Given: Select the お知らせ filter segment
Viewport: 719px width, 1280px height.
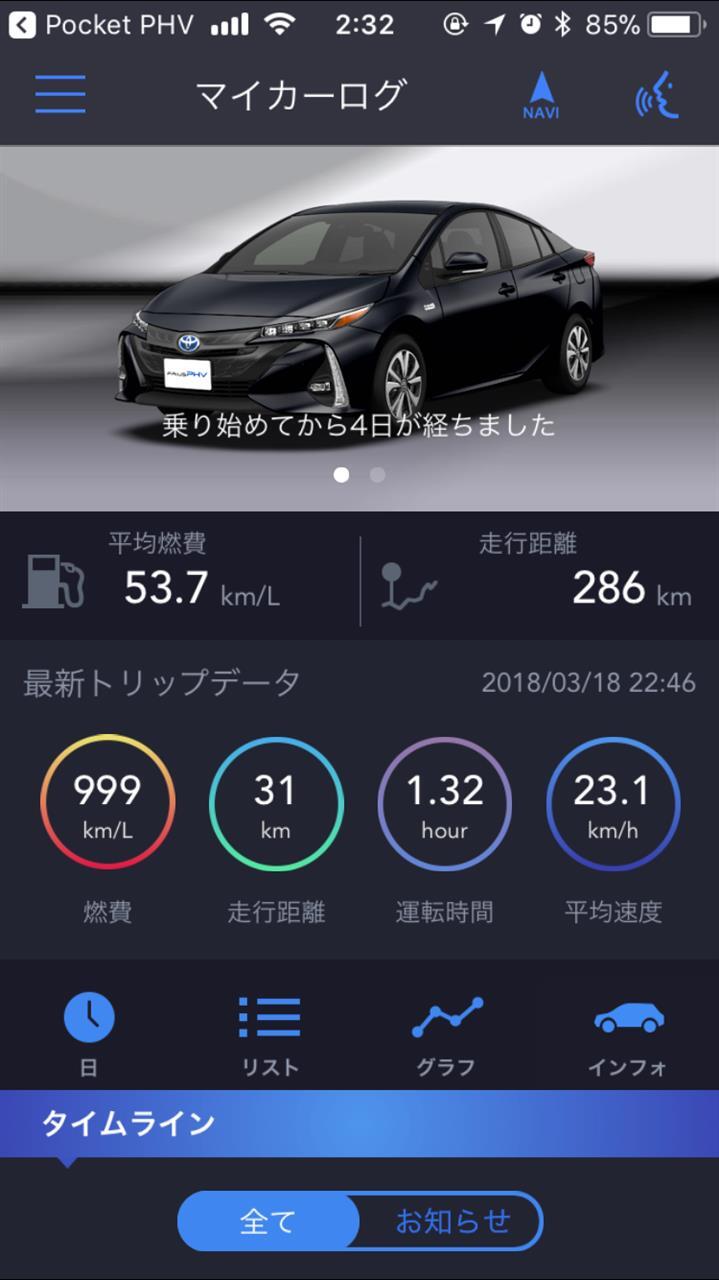Looking at the screenshot, I should tap(452, 1221).
